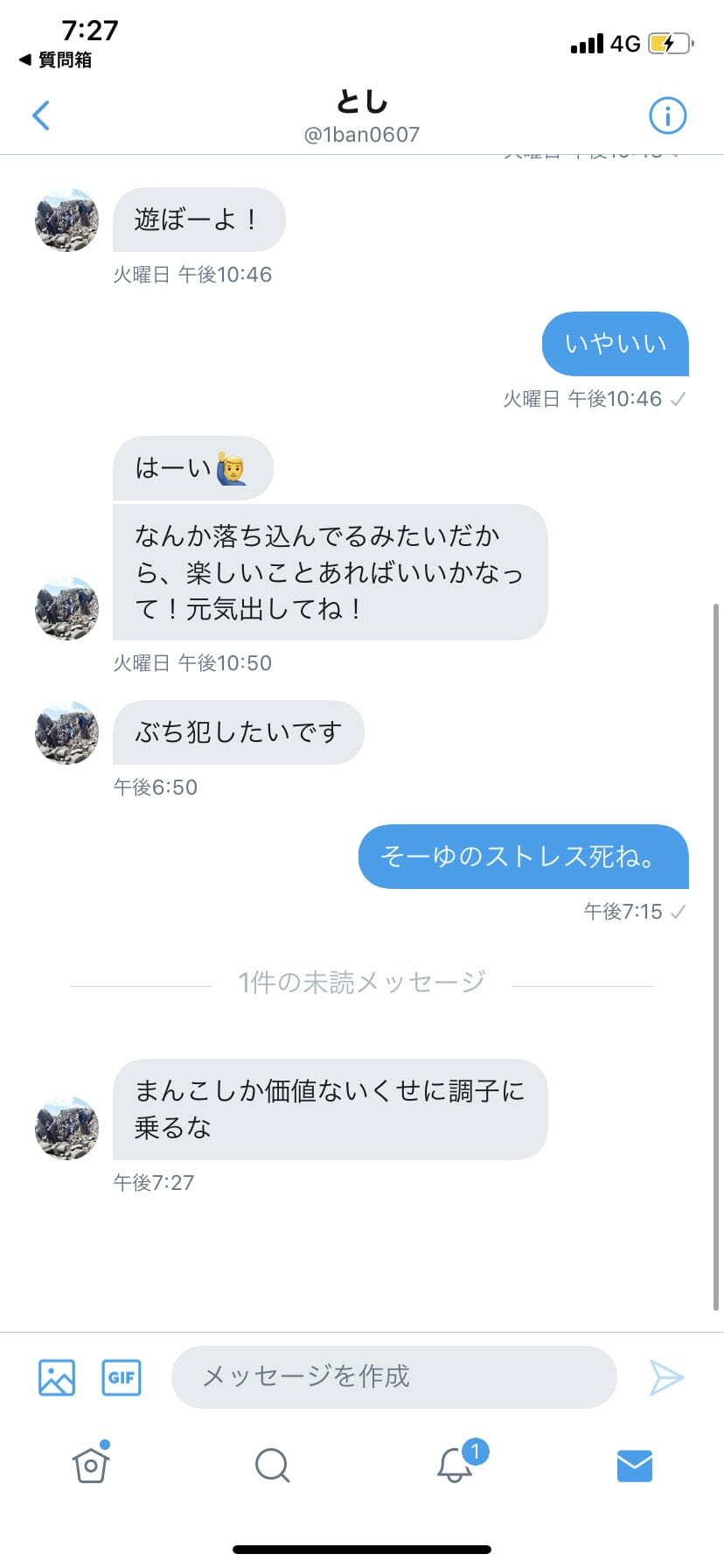
Task: Focus the メッセージを作成 text field
Action: (393, 1377)
